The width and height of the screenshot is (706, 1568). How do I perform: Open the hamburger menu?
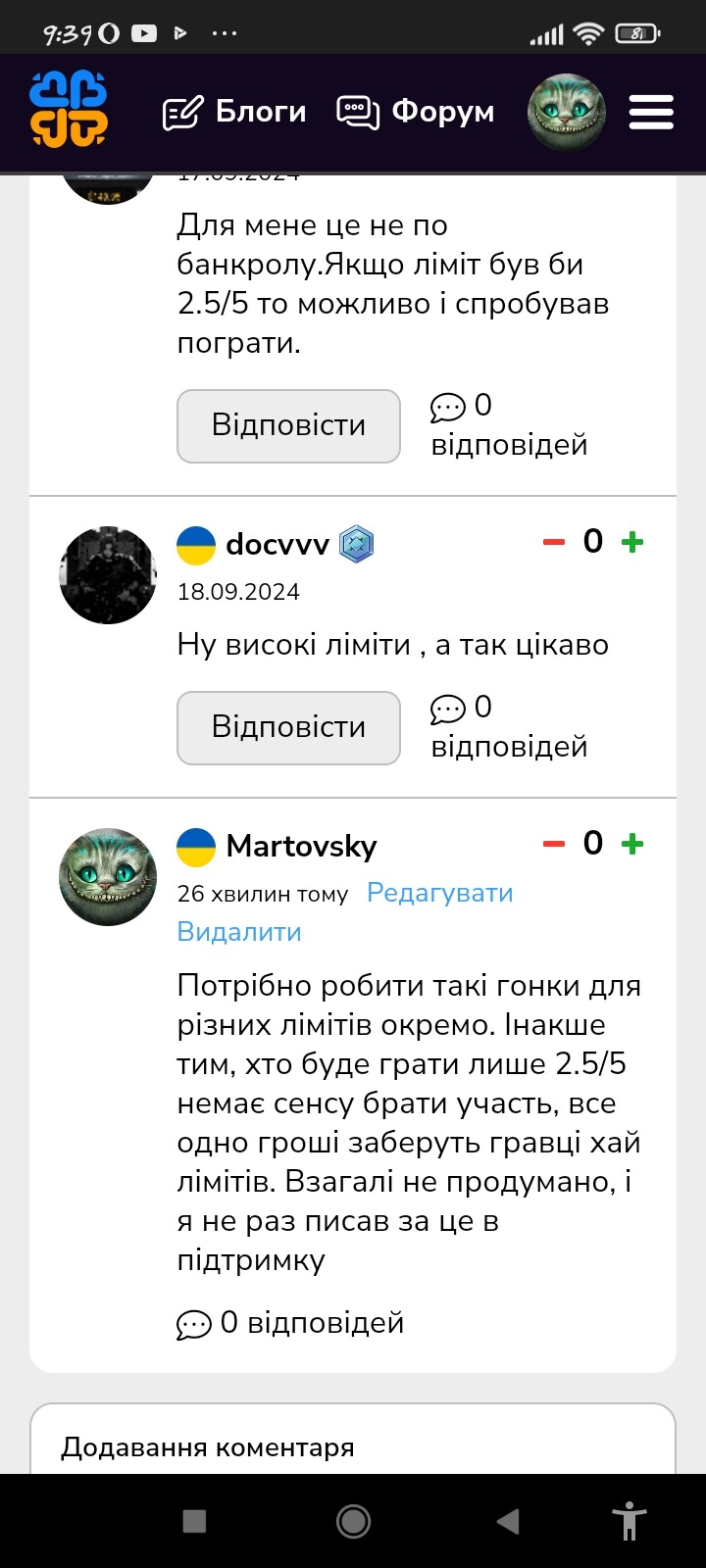click(x=651, y=112)
